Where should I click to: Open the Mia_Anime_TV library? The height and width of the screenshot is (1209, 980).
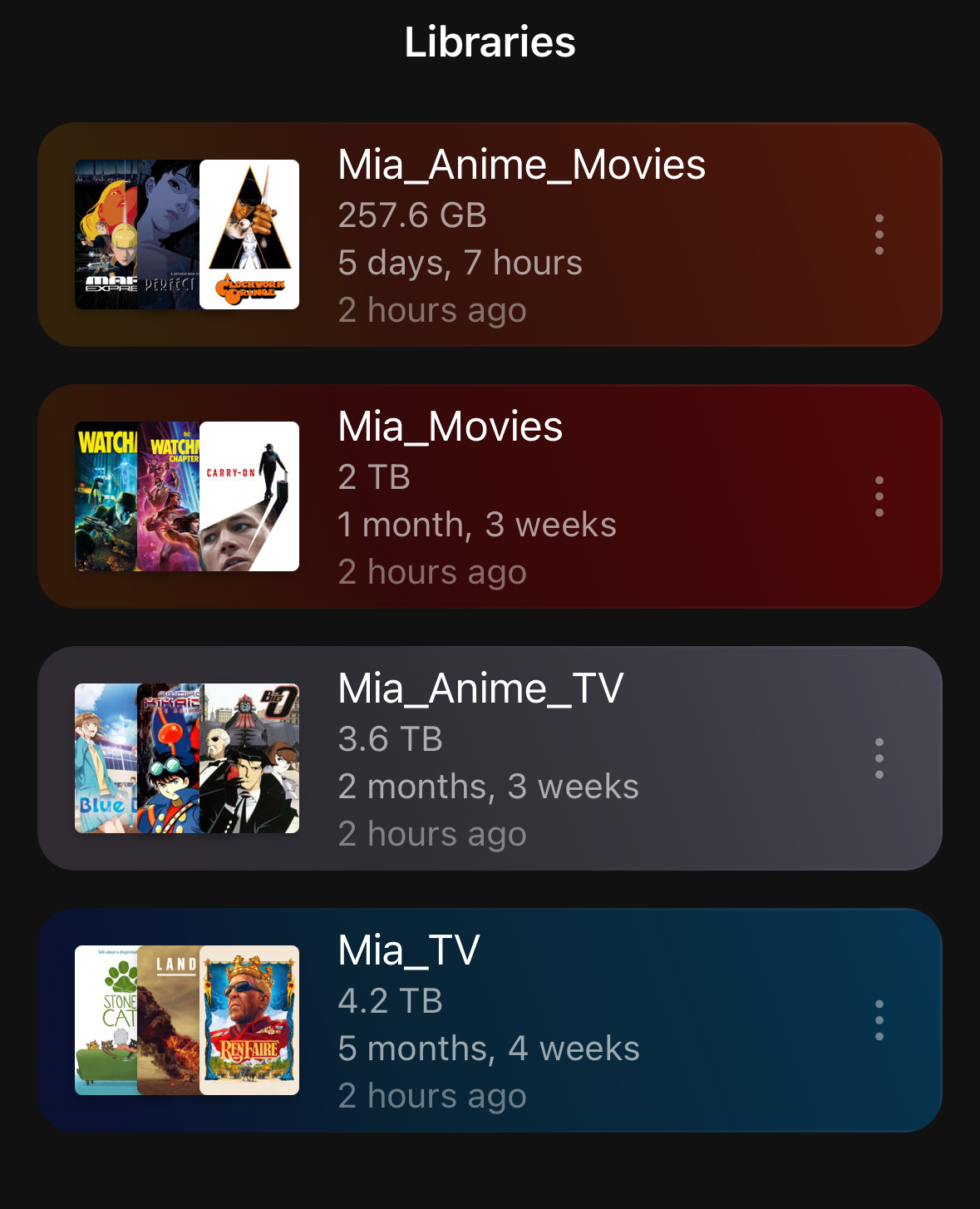pos(480,688)
